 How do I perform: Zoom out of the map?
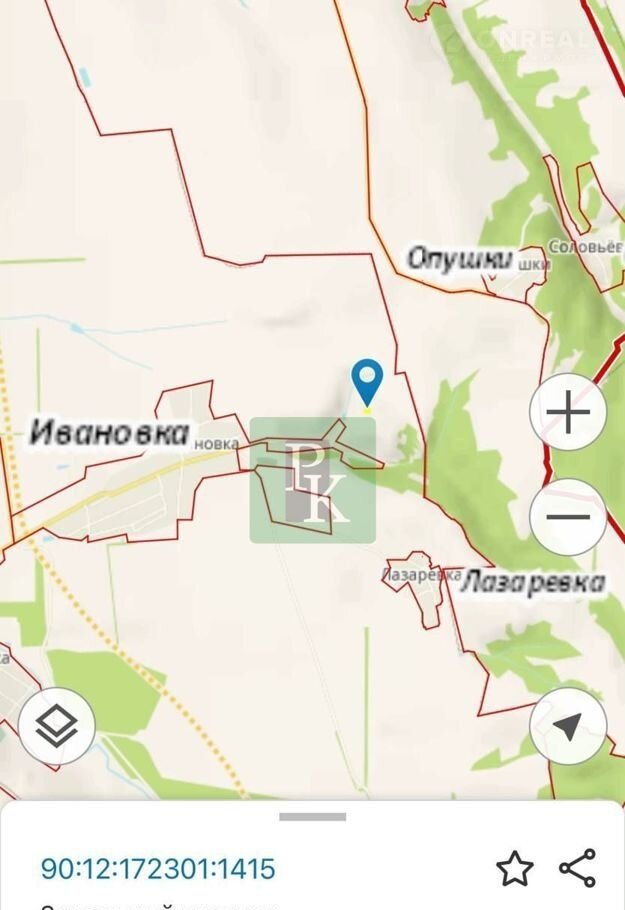coord(567,517)
